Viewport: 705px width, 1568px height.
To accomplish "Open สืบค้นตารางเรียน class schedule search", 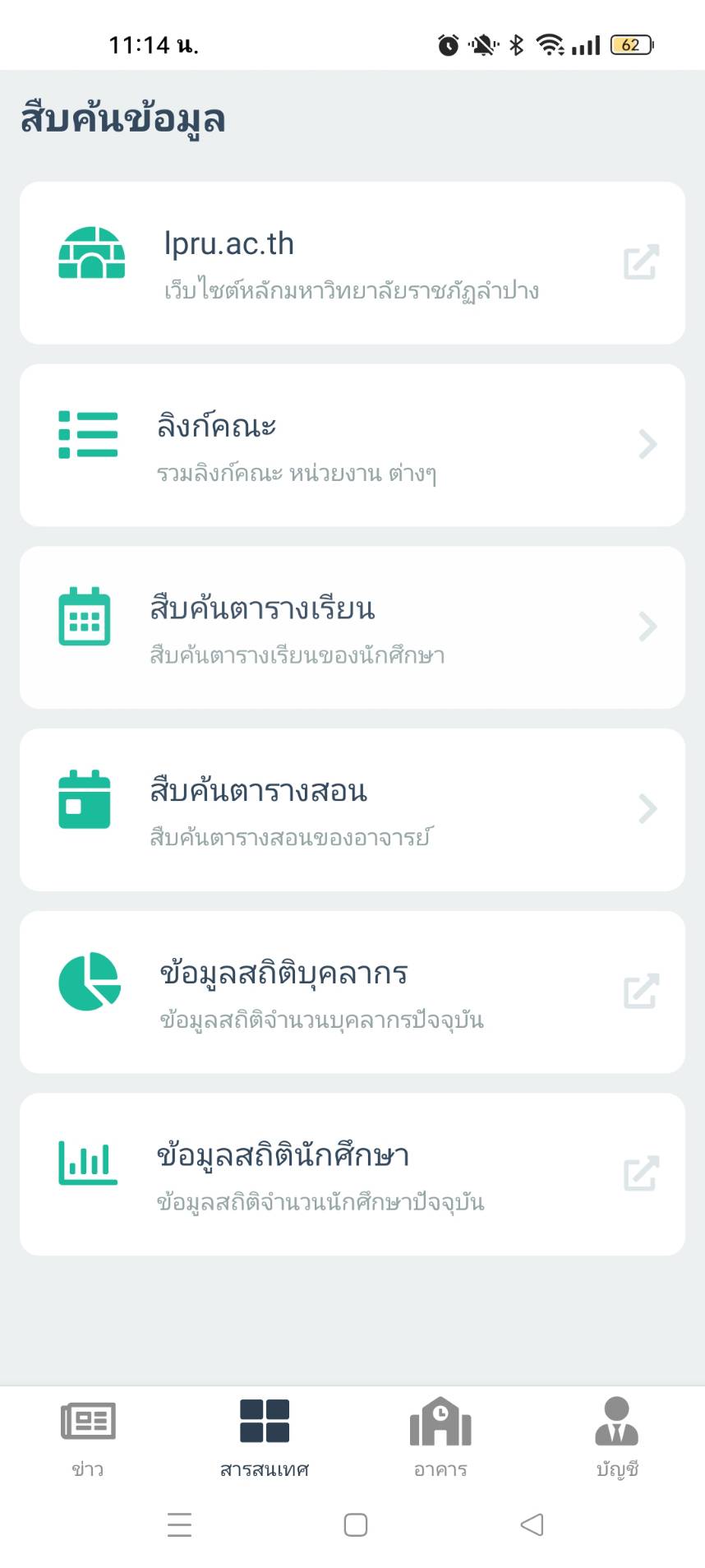I will pos(352,627).
